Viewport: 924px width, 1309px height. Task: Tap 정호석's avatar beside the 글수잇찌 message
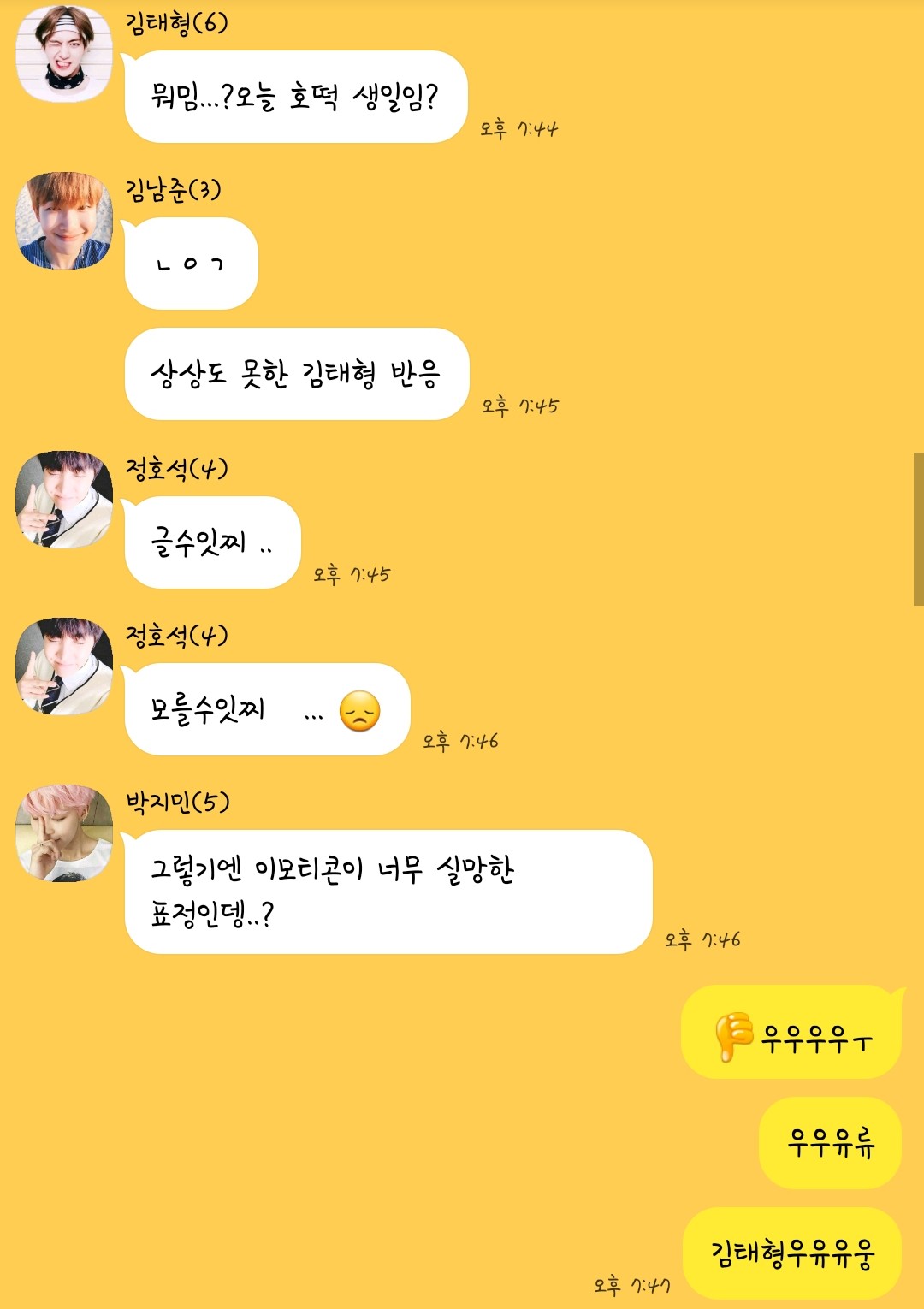[x=64, y=500]
